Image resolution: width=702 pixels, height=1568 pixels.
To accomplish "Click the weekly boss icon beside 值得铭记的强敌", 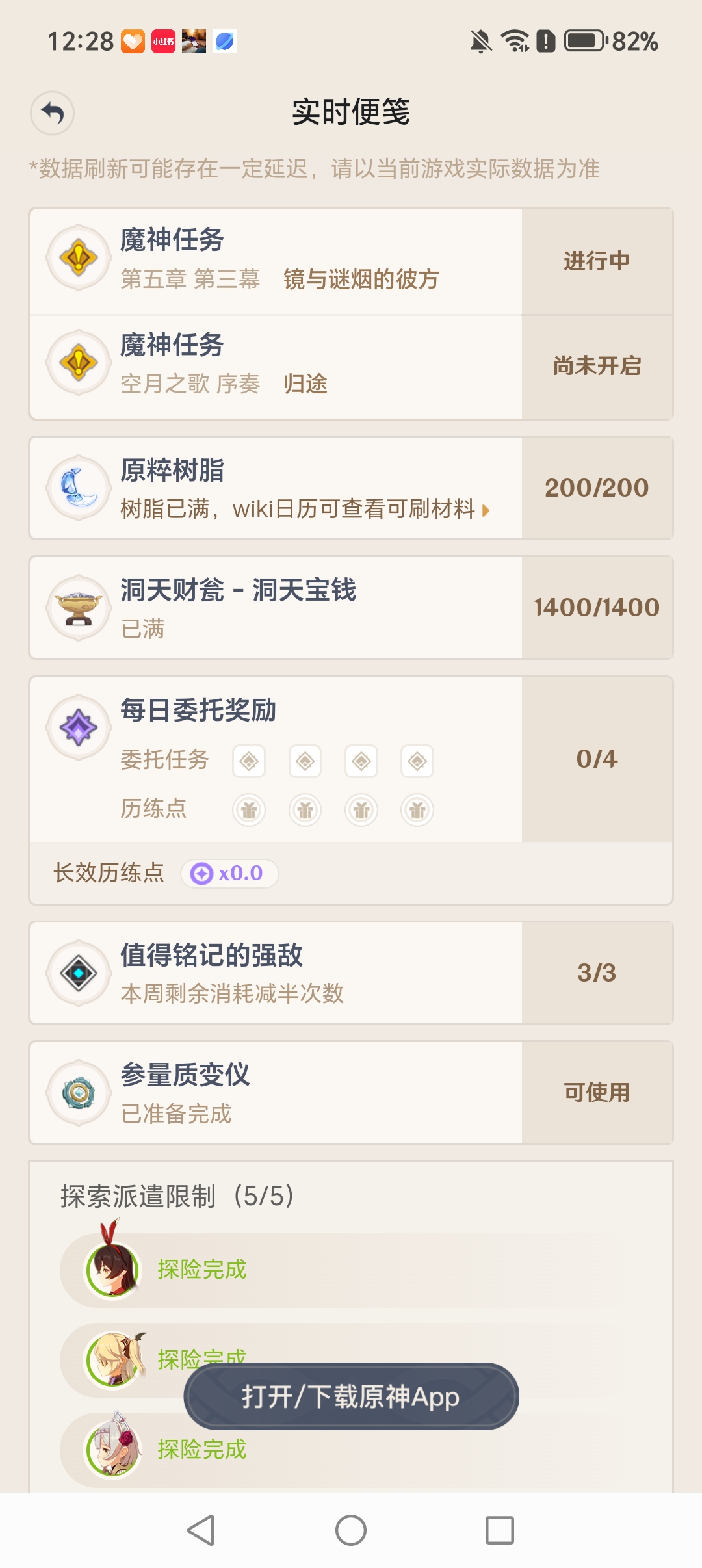I will [x=79, y=973].
